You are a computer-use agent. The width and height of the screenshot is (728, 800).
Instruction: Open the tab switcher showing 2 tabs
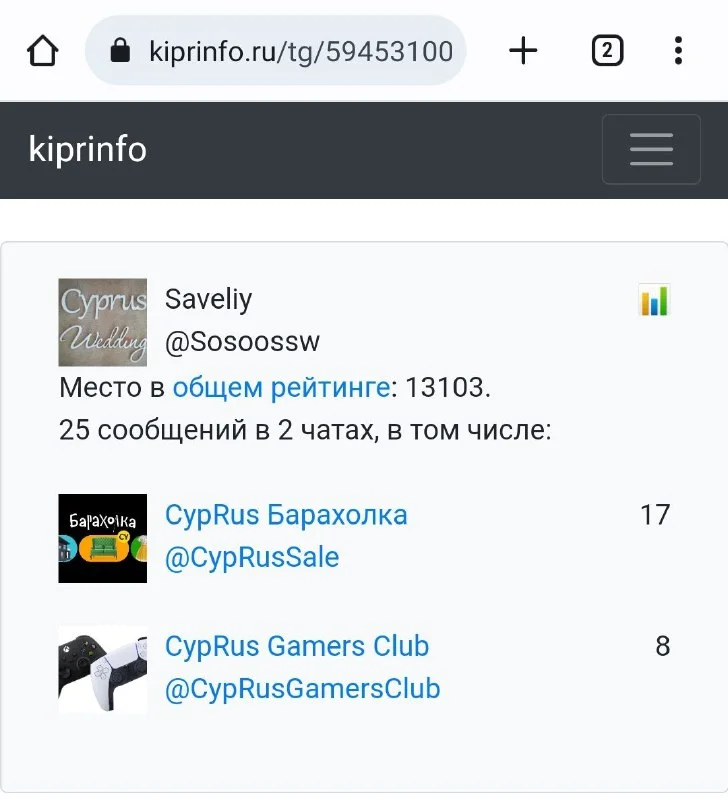(607, 51)
